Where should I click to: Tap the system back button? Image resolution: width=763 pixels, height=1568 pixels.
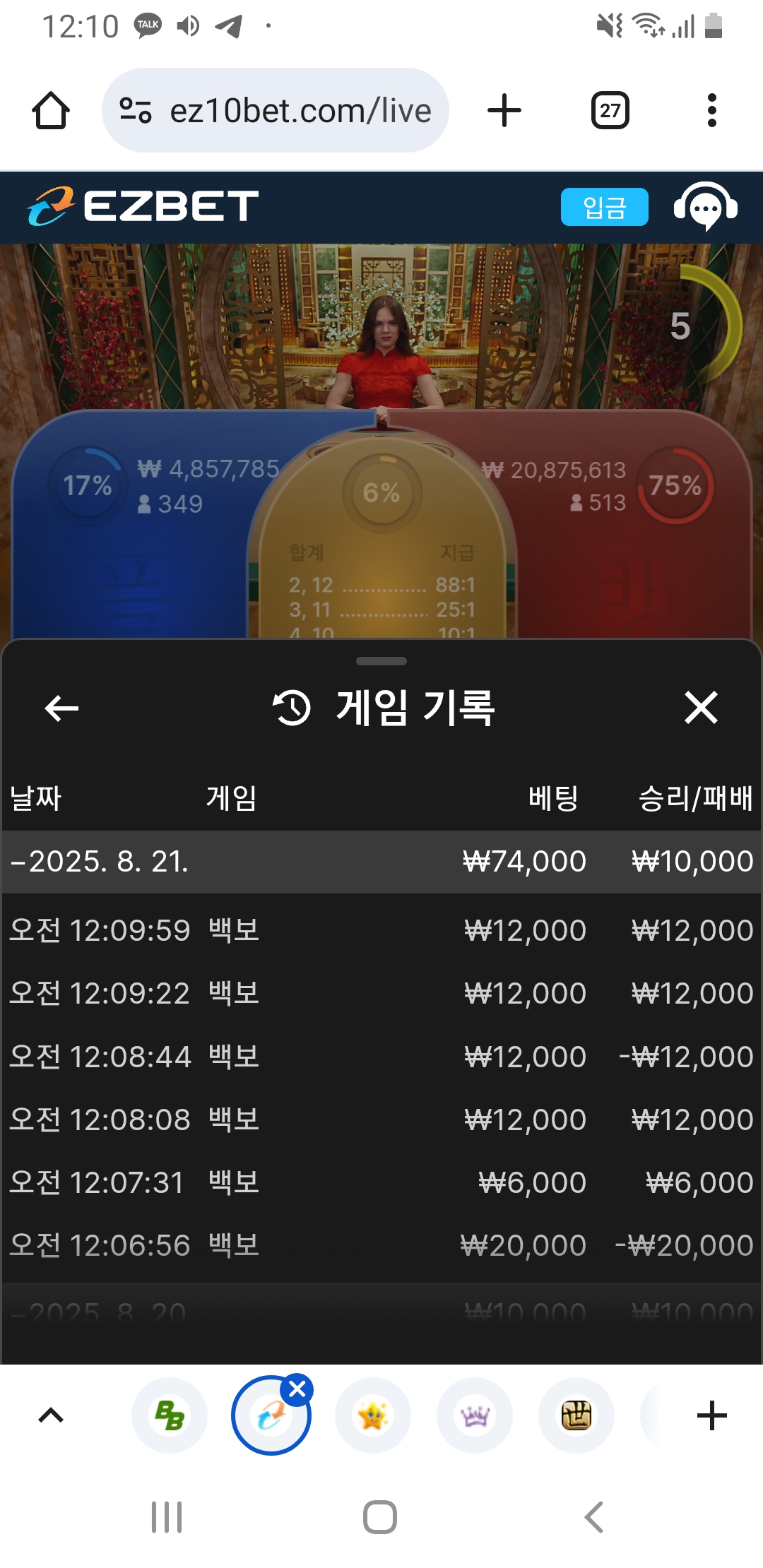coord(593,1516)
